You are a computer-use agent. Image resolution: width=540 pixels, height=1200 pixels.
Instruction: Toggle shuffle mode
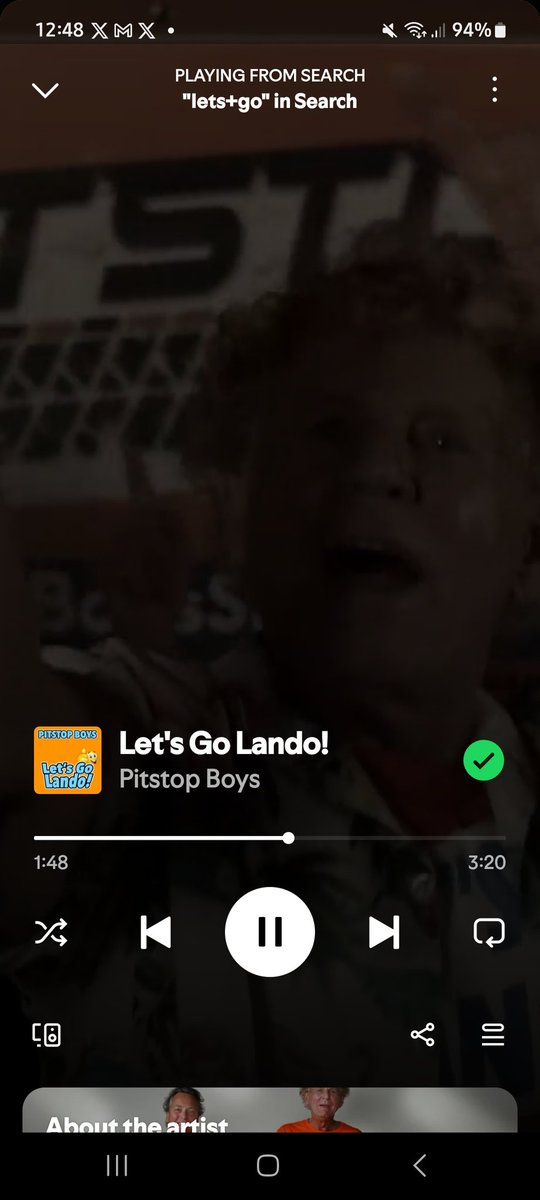coord(51,932)
